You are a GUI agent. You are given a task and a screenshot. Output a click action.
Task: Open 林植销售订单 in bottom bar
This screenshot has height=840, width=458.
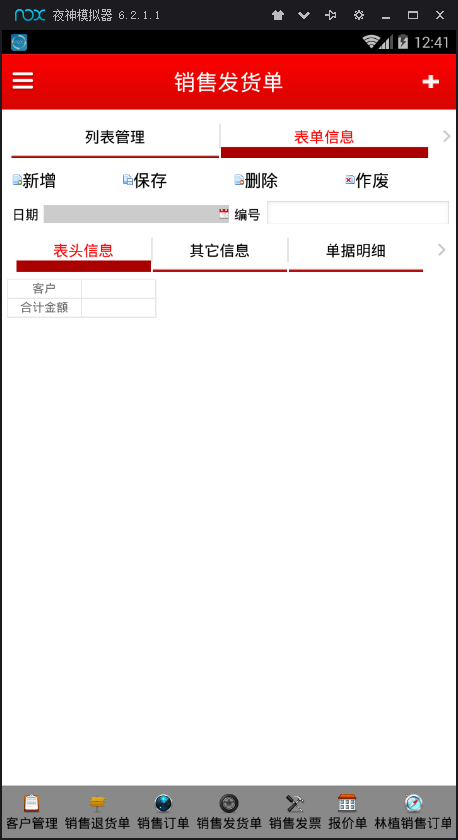coord(413,813)
